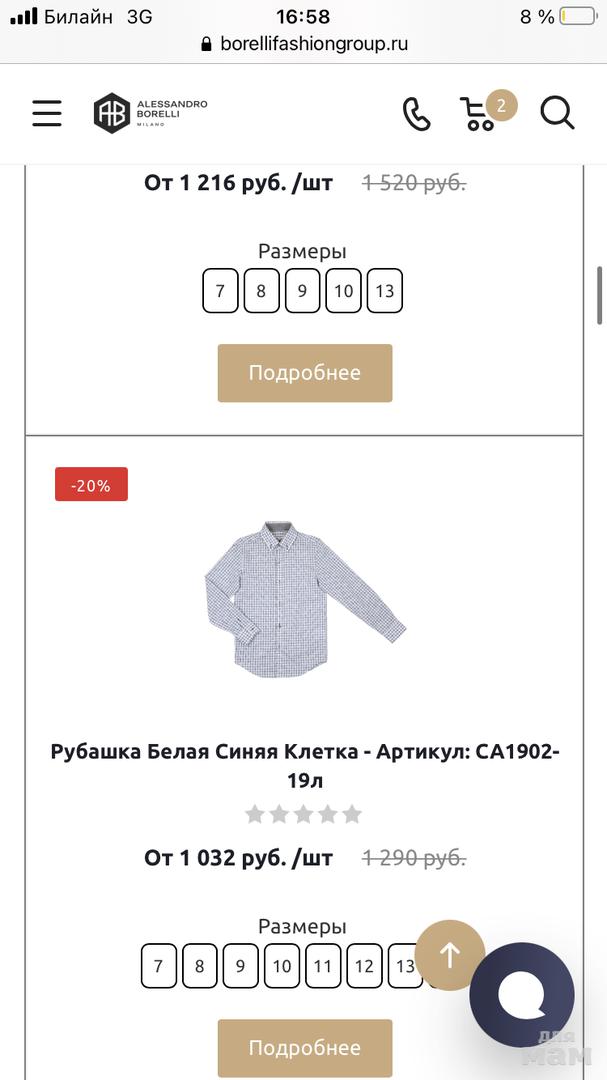This screenshot has width=607, height=1080.
Task: Rate the checkered shirt with the star row
Action: (304, 814)
